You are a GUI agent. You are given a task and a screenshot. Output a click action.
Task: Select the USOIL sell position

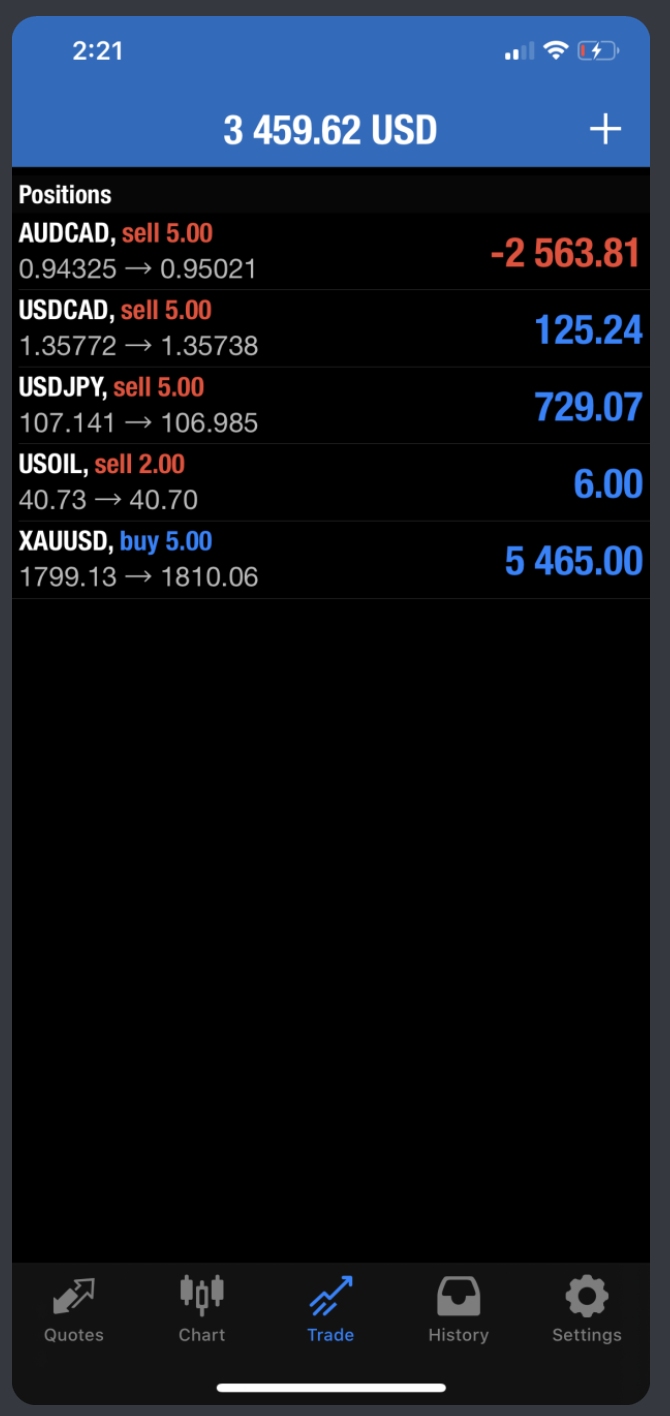(330, 482)
